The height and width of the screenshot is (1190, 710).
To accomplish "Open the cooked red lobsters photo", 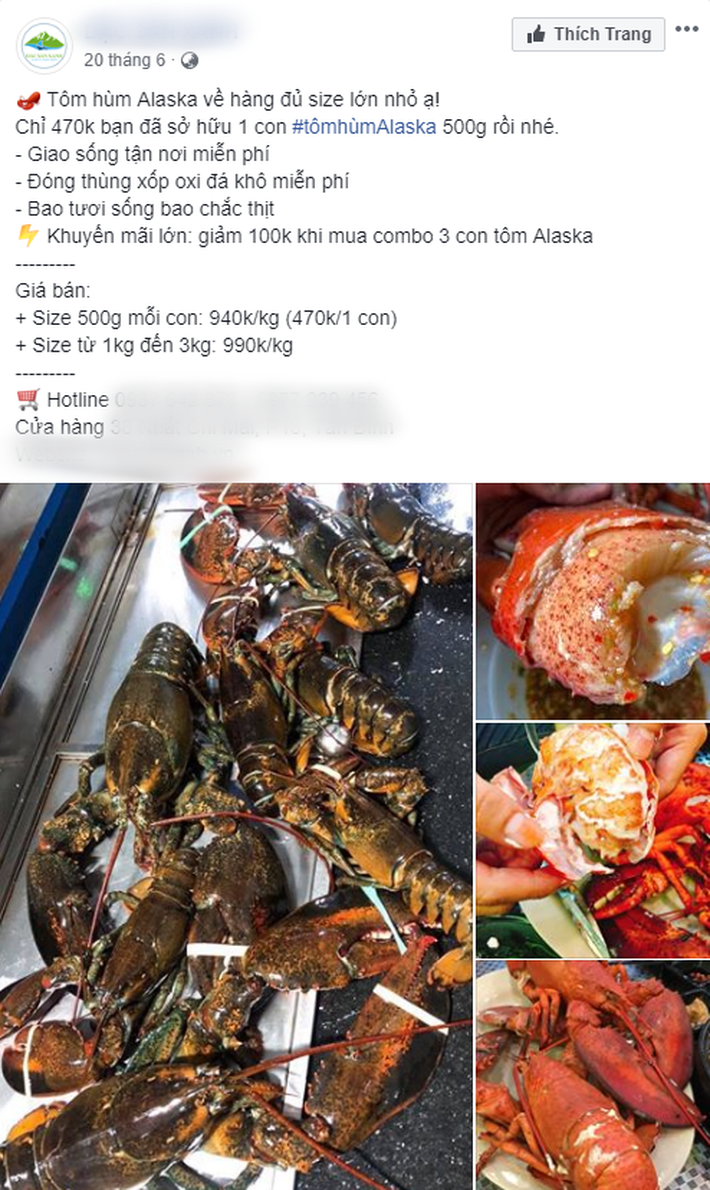I will point(592,1076).
